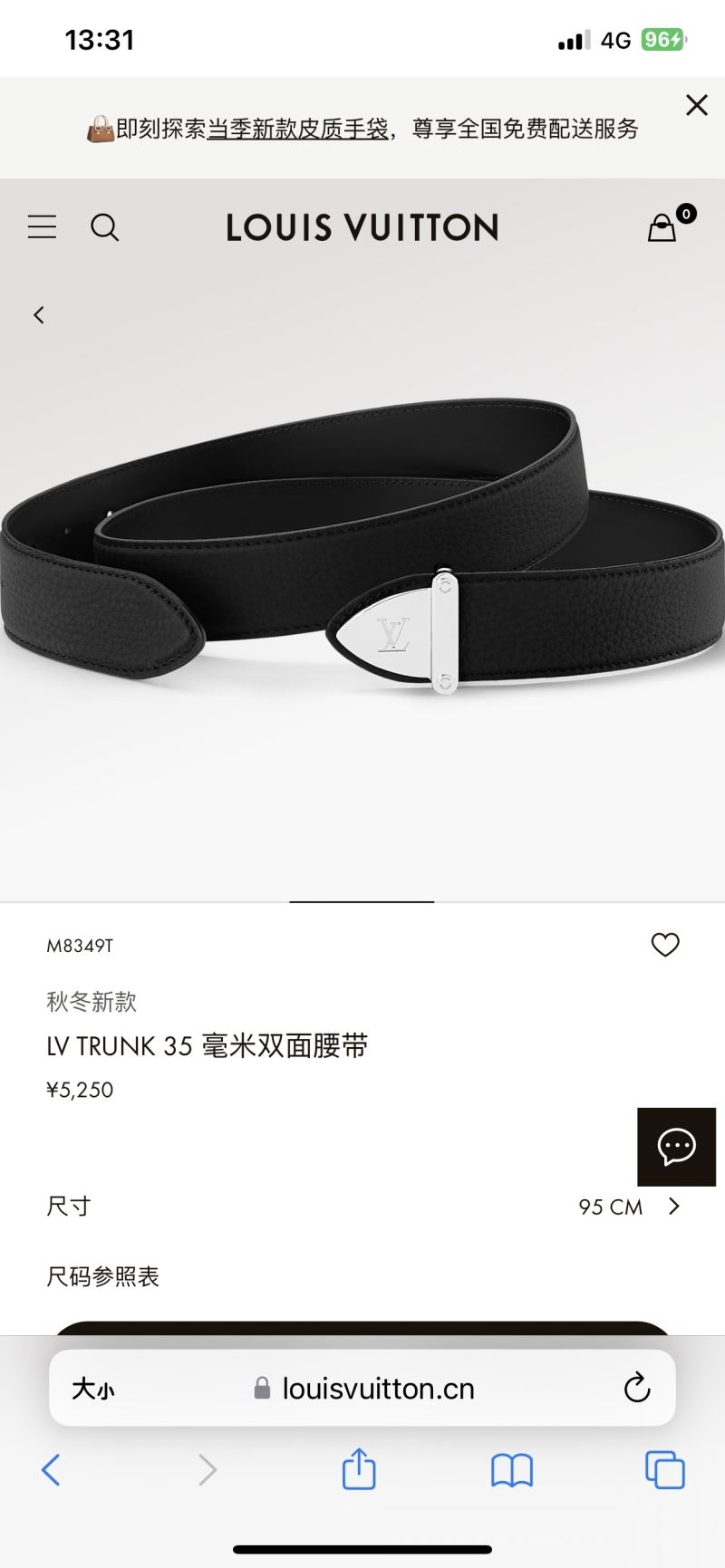Go forward with Safari forward arrow
Image resolution: width=725 pixels, height=1568 pixels.
coord(208,1469)
